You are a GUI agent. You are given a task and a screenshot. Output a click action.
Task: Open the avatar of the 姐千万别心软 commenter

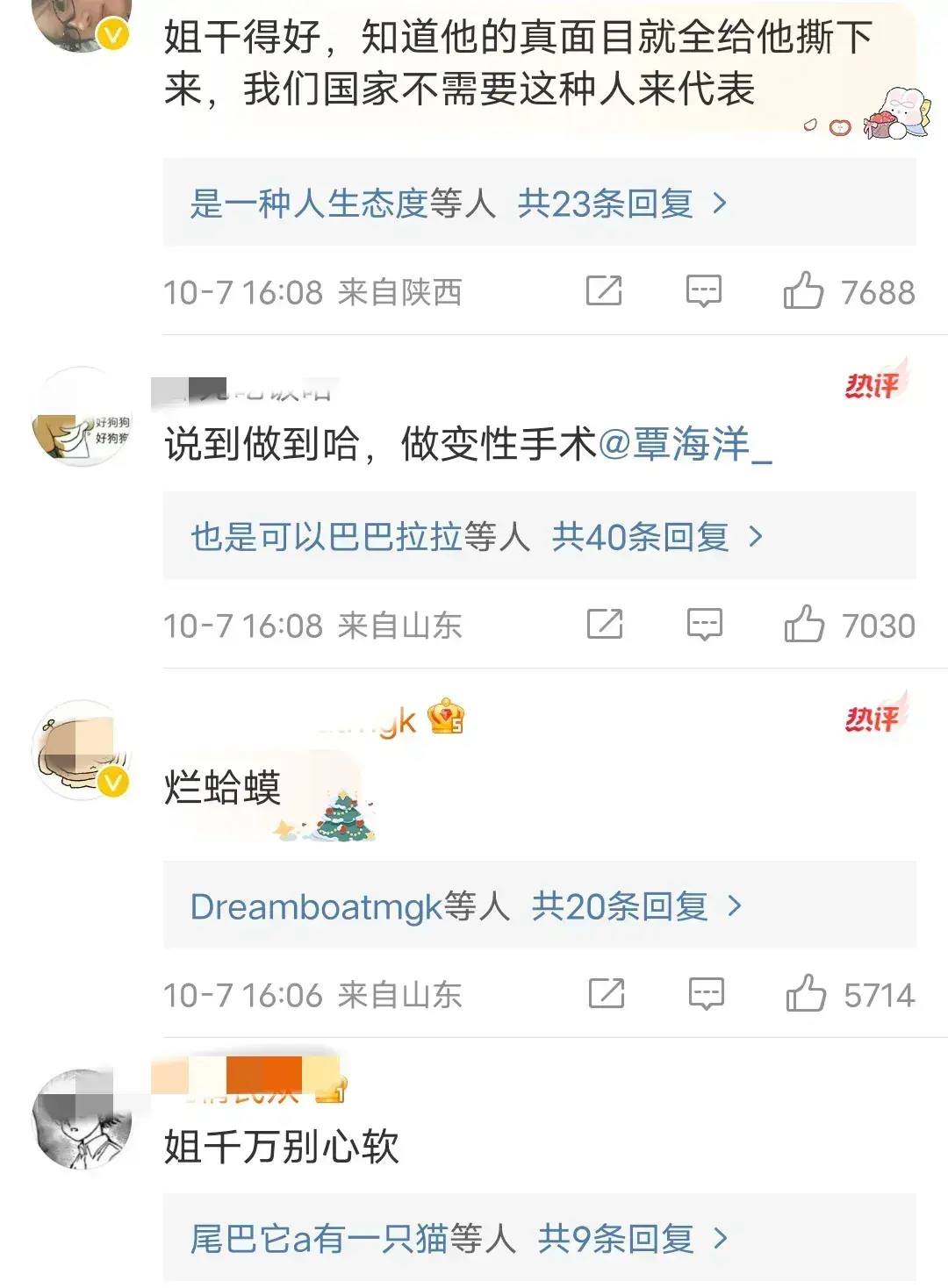coord(82,1119)
